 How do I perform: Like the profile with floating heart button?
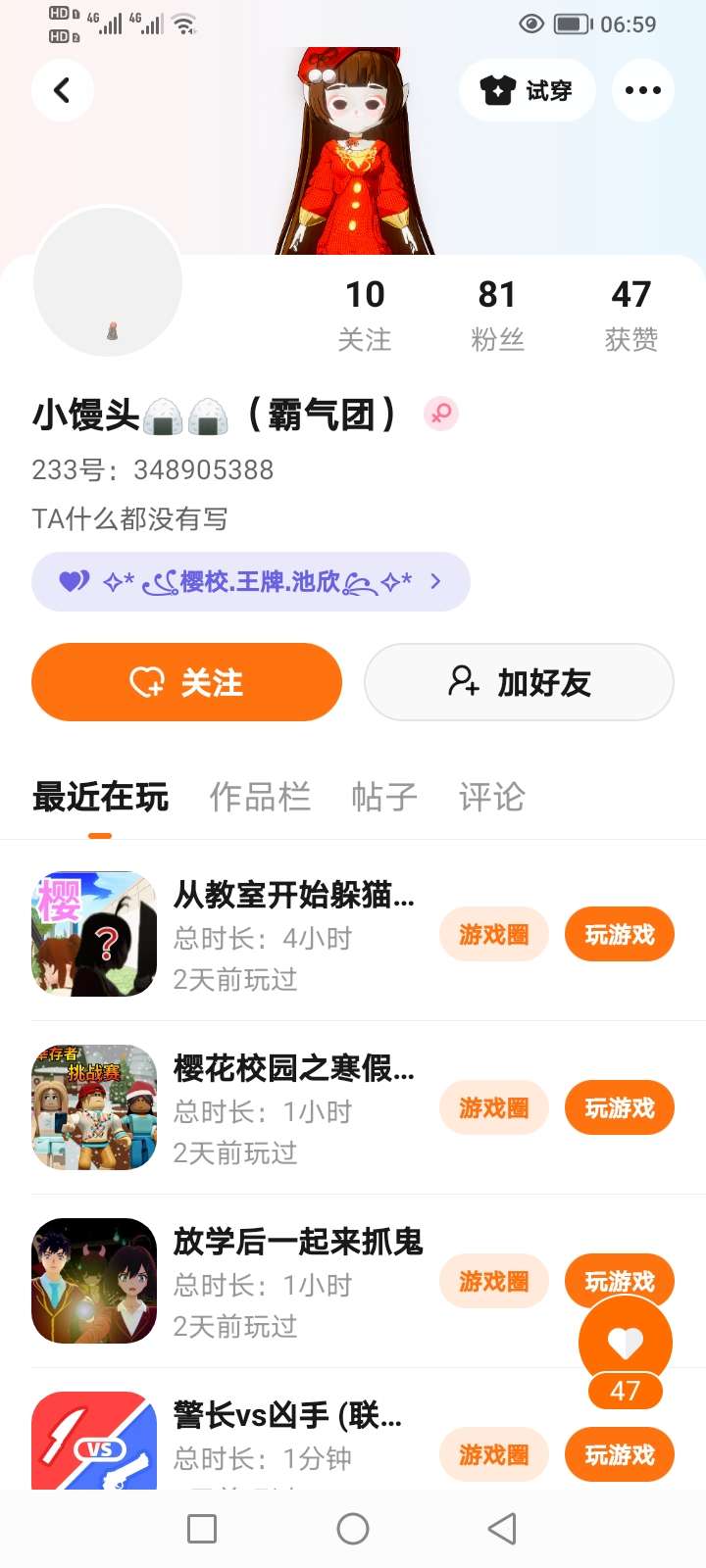tap(625, 1343)
